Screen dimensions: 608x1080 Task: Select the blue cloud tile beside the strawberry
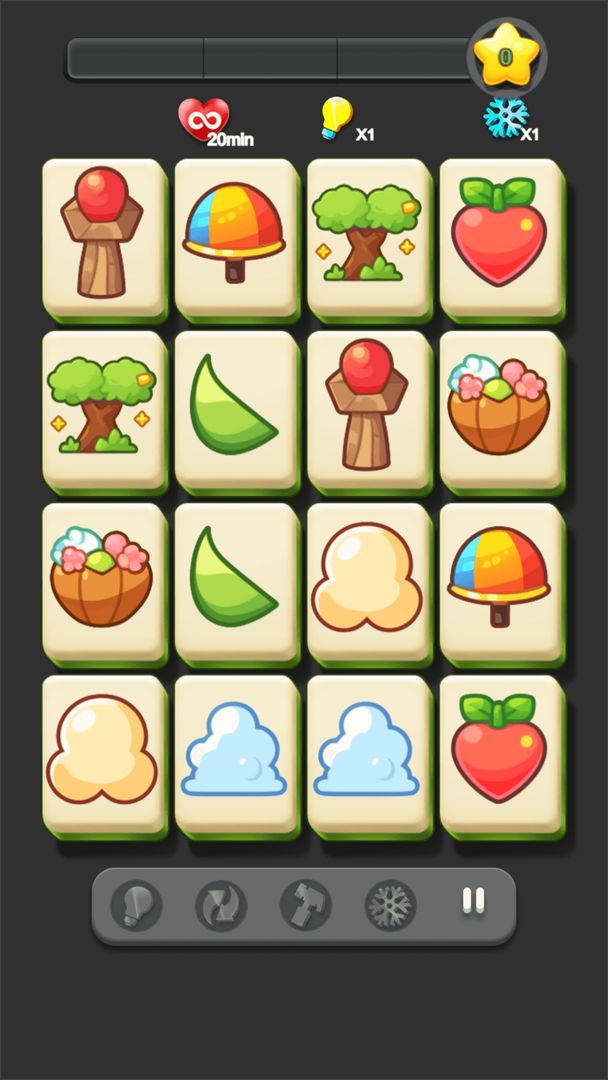pos(366,750)
